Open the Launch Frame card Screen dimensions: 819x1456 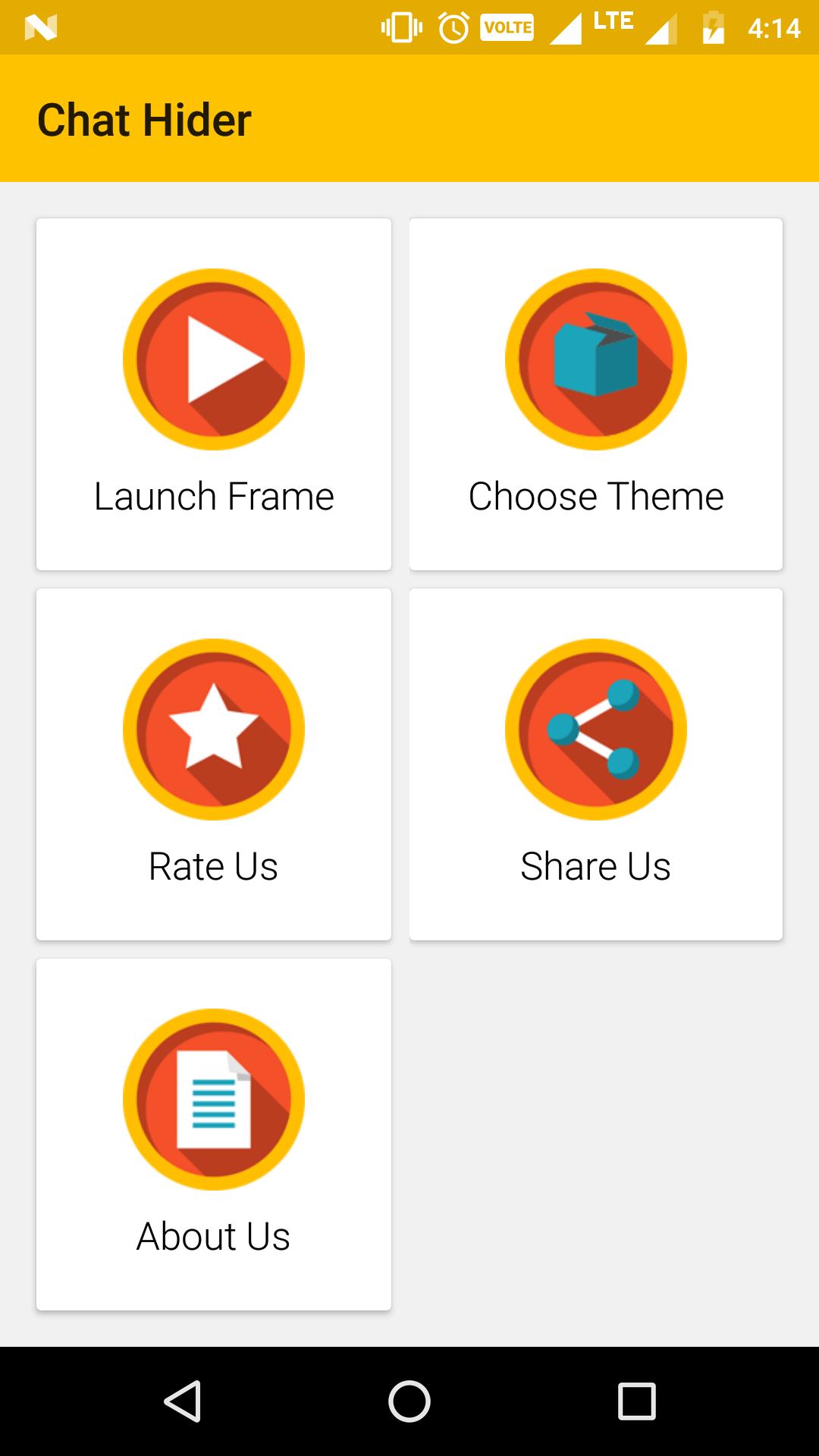tap(214, 394)
